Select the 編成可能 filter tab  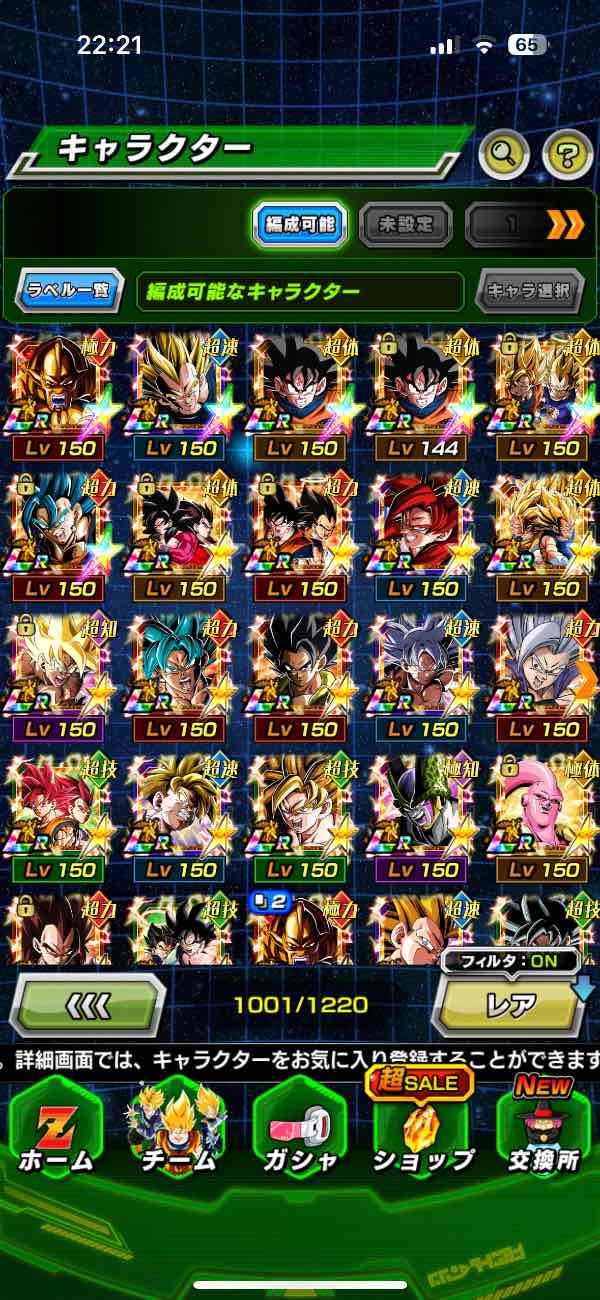pos(300,224)
